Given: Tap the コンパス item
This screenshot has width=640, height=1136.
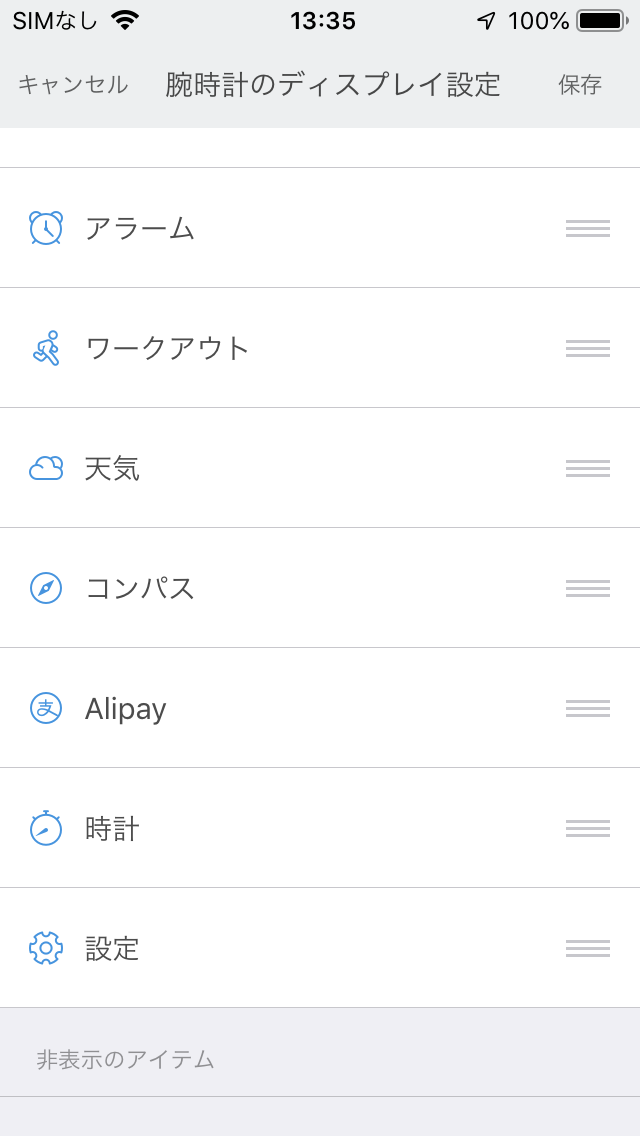Looking at the screenshot, I should coord(320,588).
